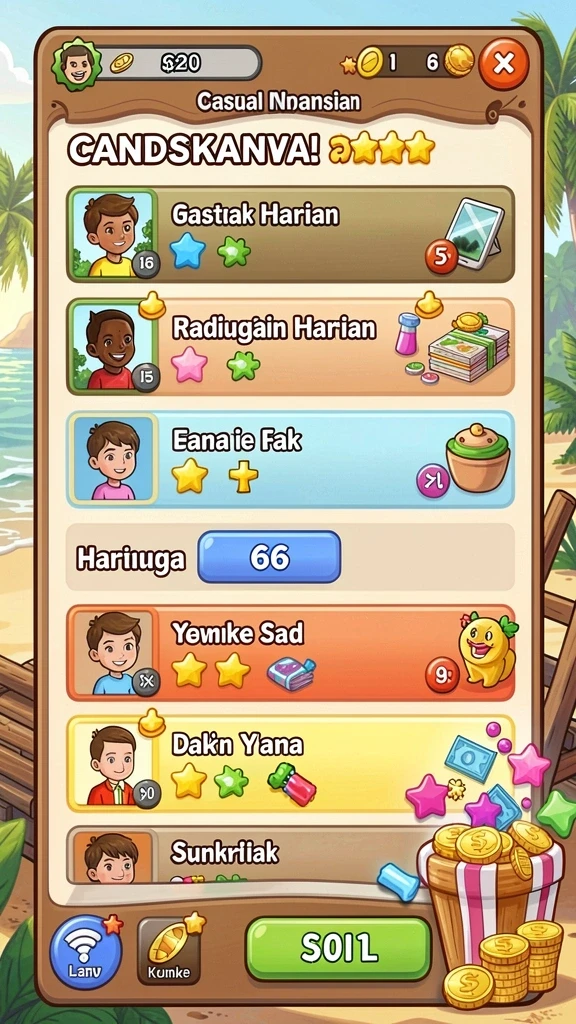
Task: Open the Dak'n Yana row
Action: point(291,764)
